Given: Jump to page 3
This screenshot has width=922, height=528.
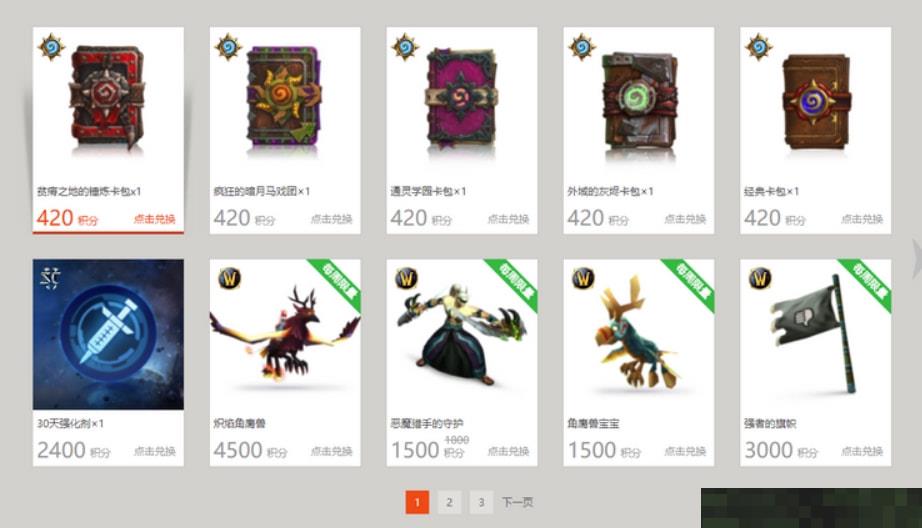Looking at the screenshot, I should coord(481,502).
